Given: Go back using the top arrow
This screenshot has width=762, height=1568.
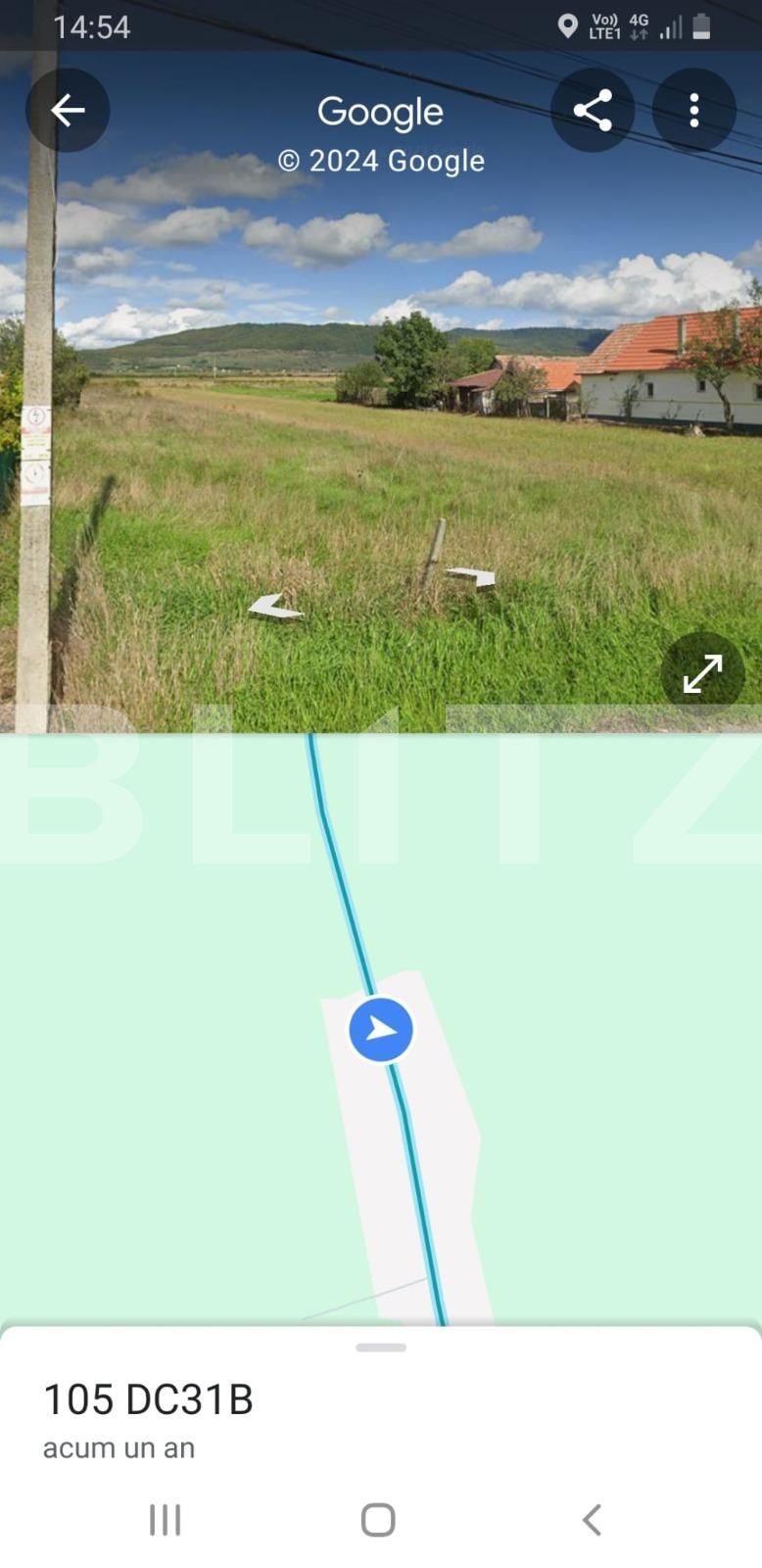Looking at the screenshot, I should (68, 111).
